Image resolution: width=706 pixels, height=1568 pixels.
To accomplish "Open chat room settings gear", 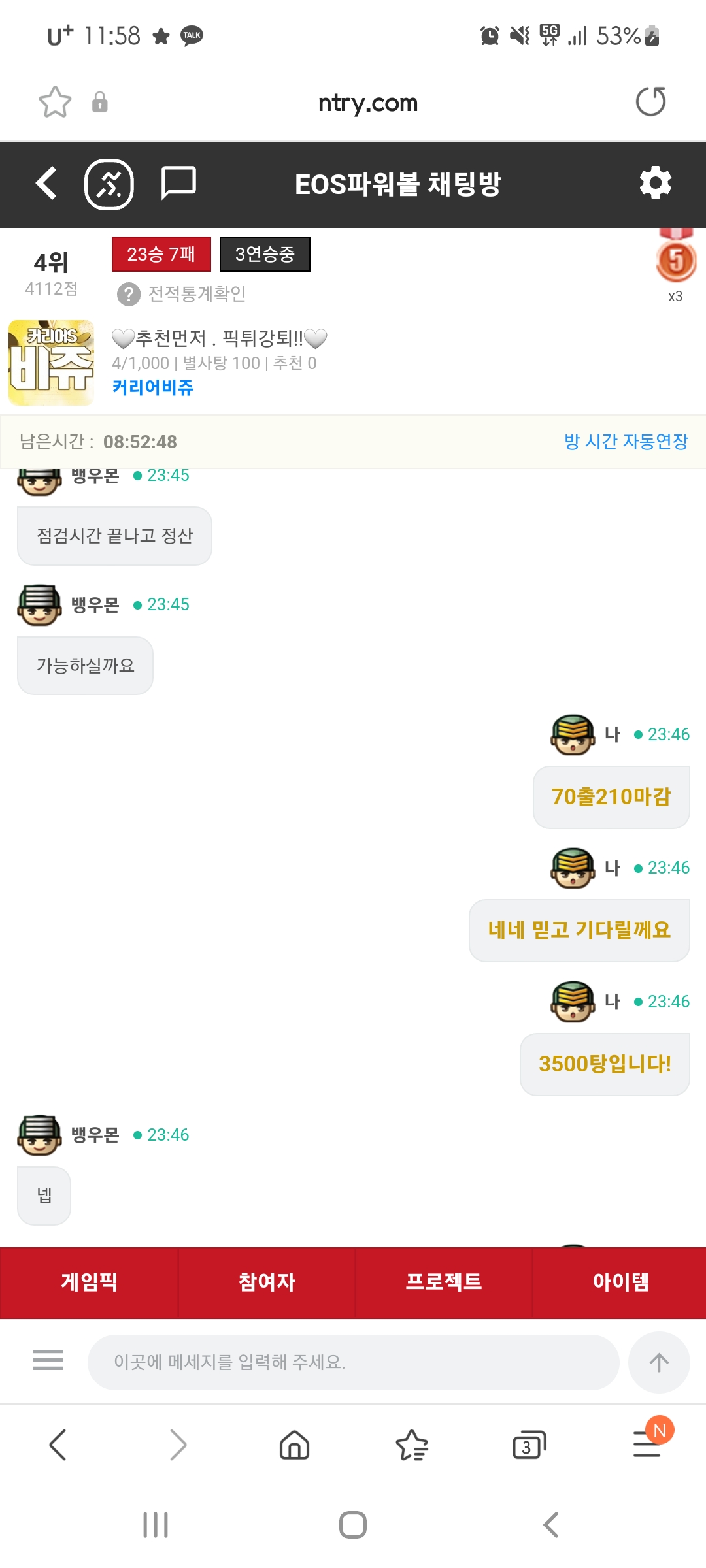I will pos(655,184).
